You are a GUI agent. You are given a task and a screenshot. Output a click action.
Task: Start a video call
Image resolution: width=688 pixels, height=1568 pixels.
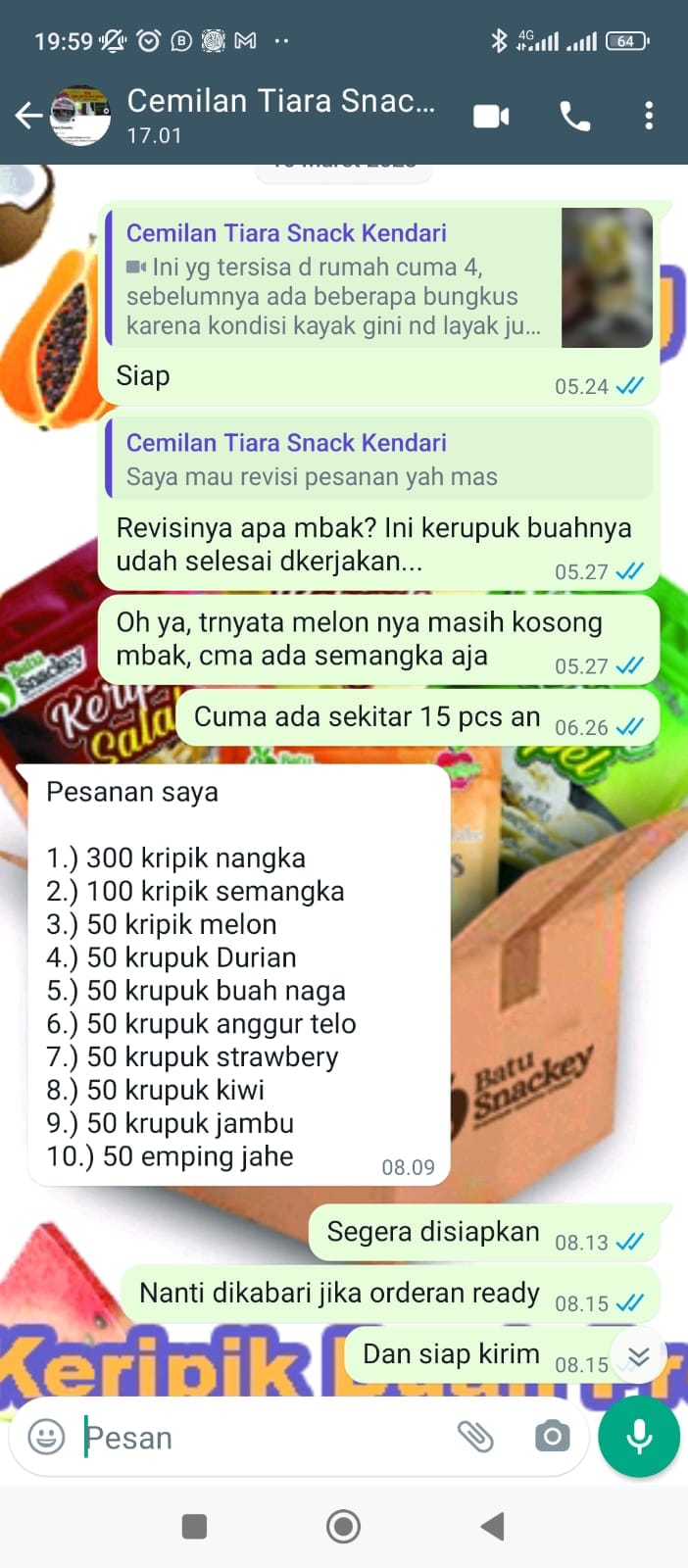coord(491,117)
